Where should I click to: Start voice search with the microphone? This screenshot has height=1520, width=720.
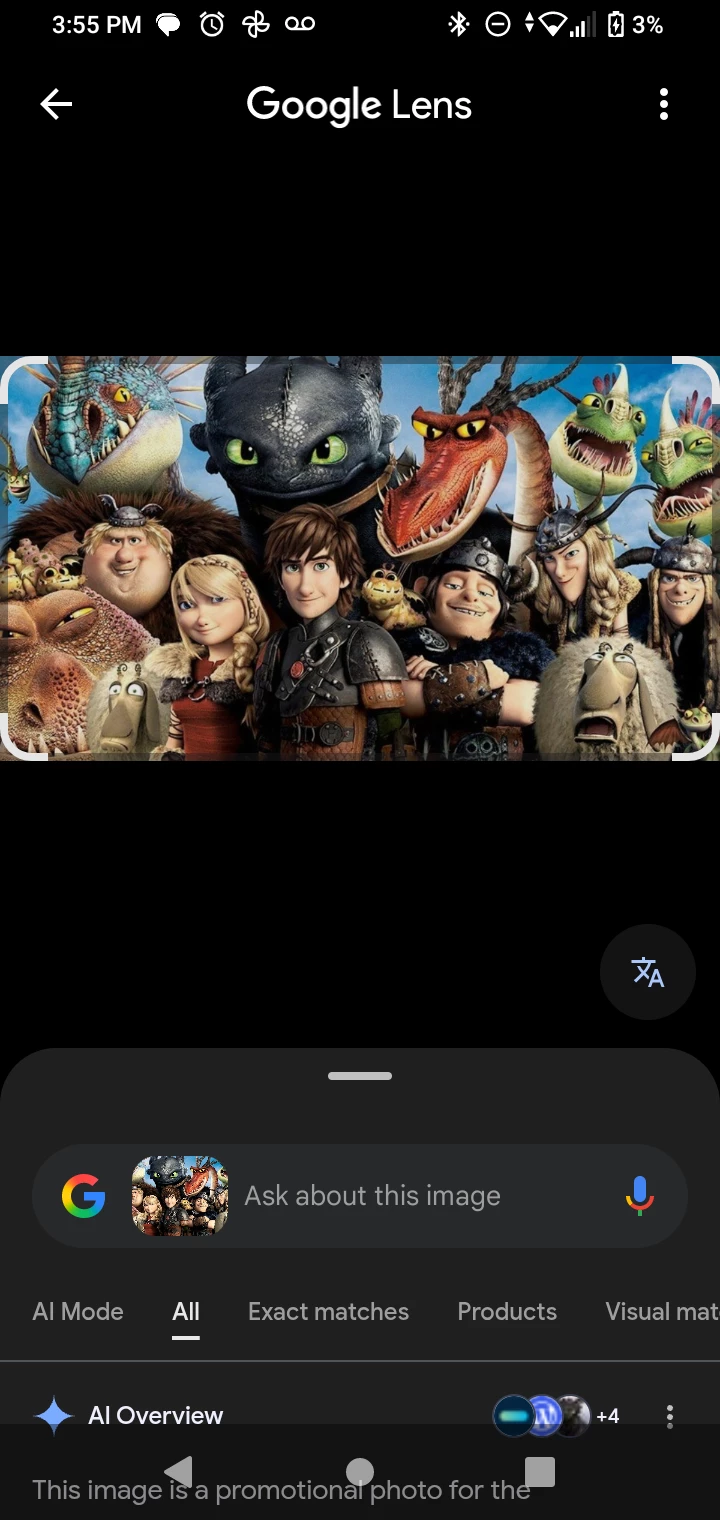639,1196
